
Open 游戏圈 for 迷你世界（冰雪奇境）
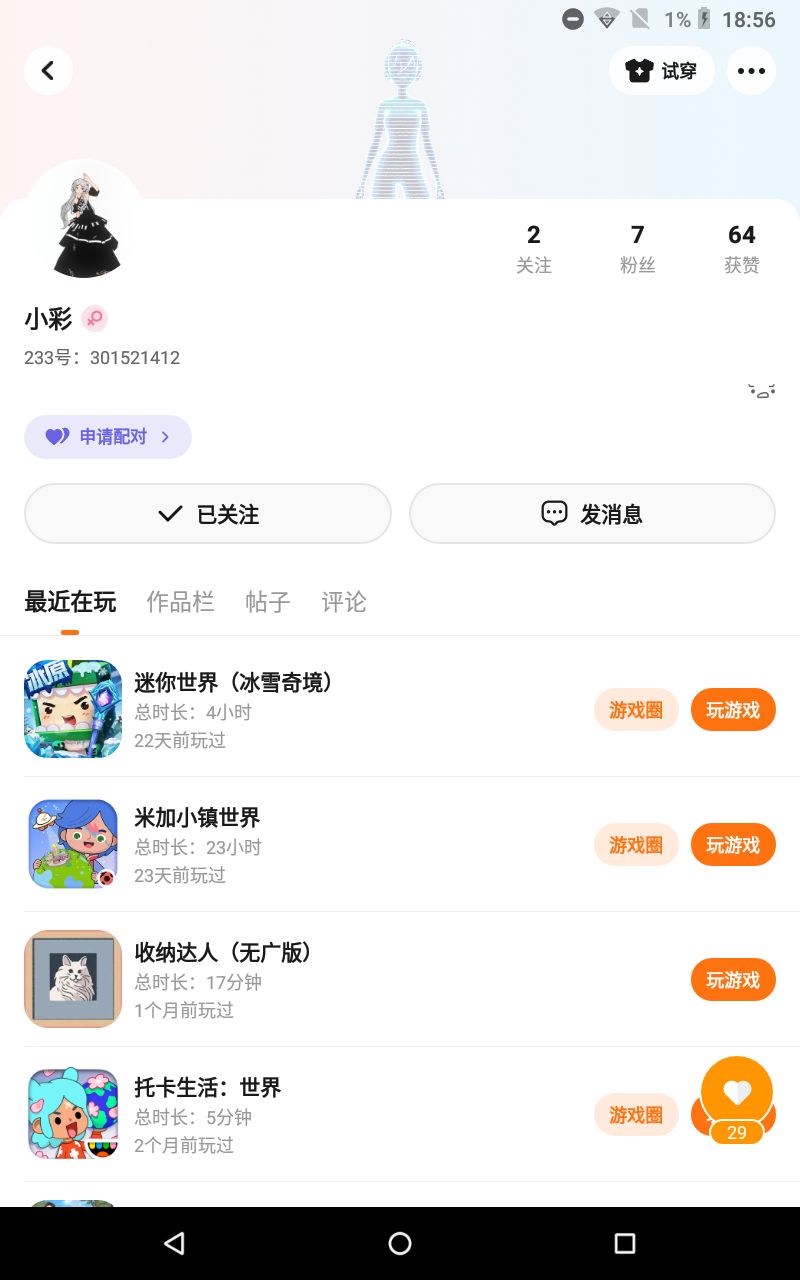[x=636, y=710]
